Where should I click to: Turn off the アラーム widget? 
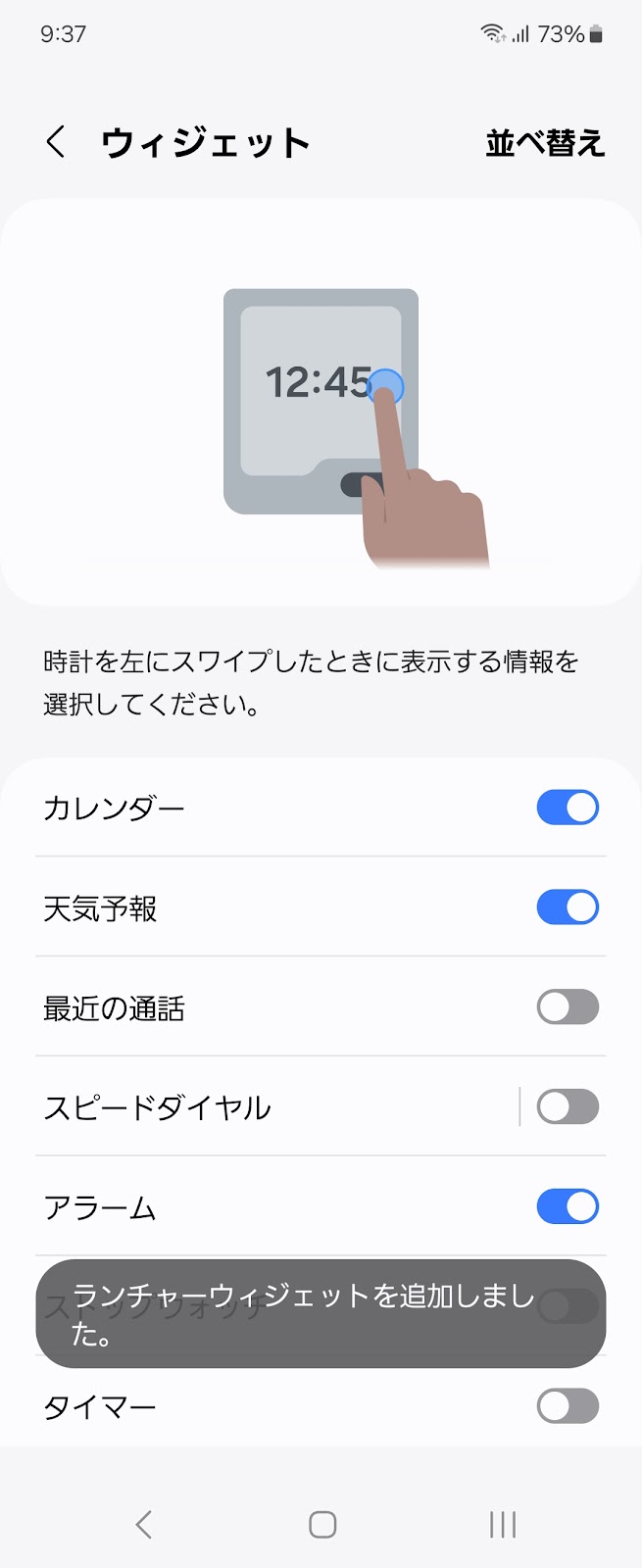568,1207
